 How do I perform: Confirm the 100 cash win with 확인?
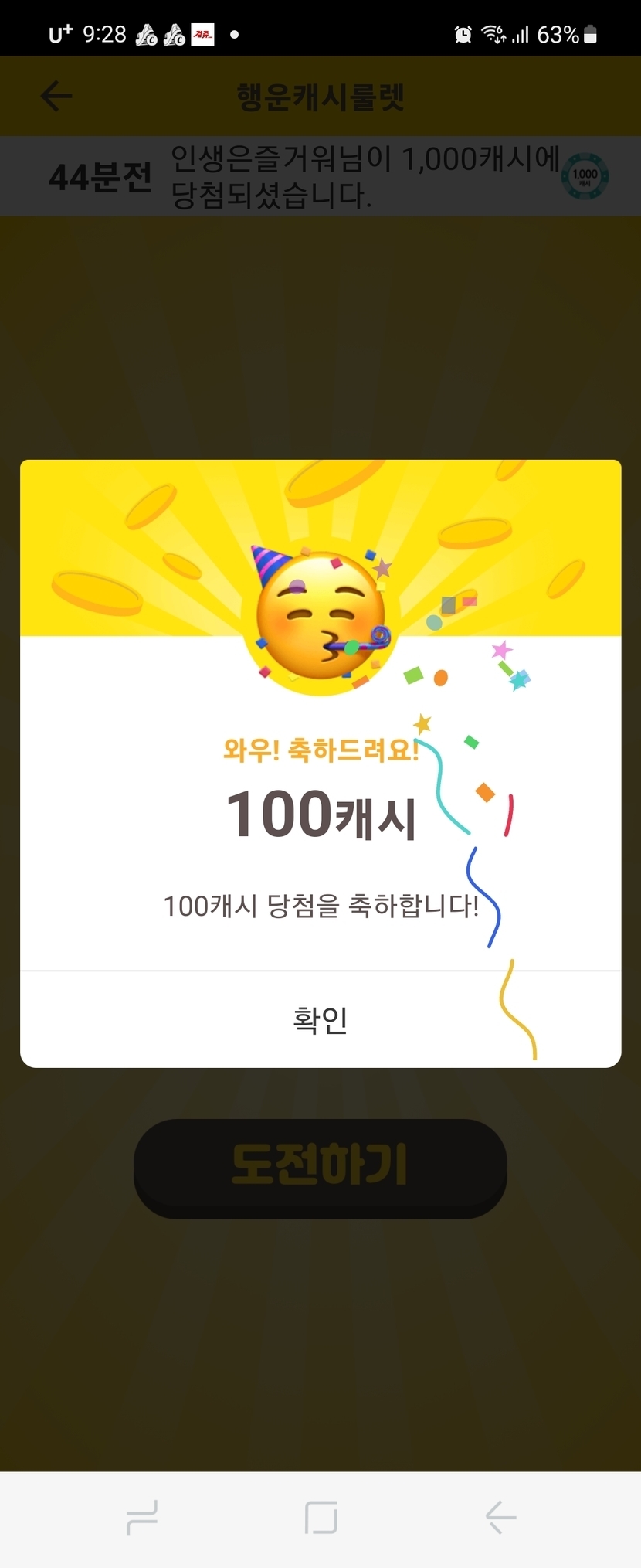coord(320,1019)
